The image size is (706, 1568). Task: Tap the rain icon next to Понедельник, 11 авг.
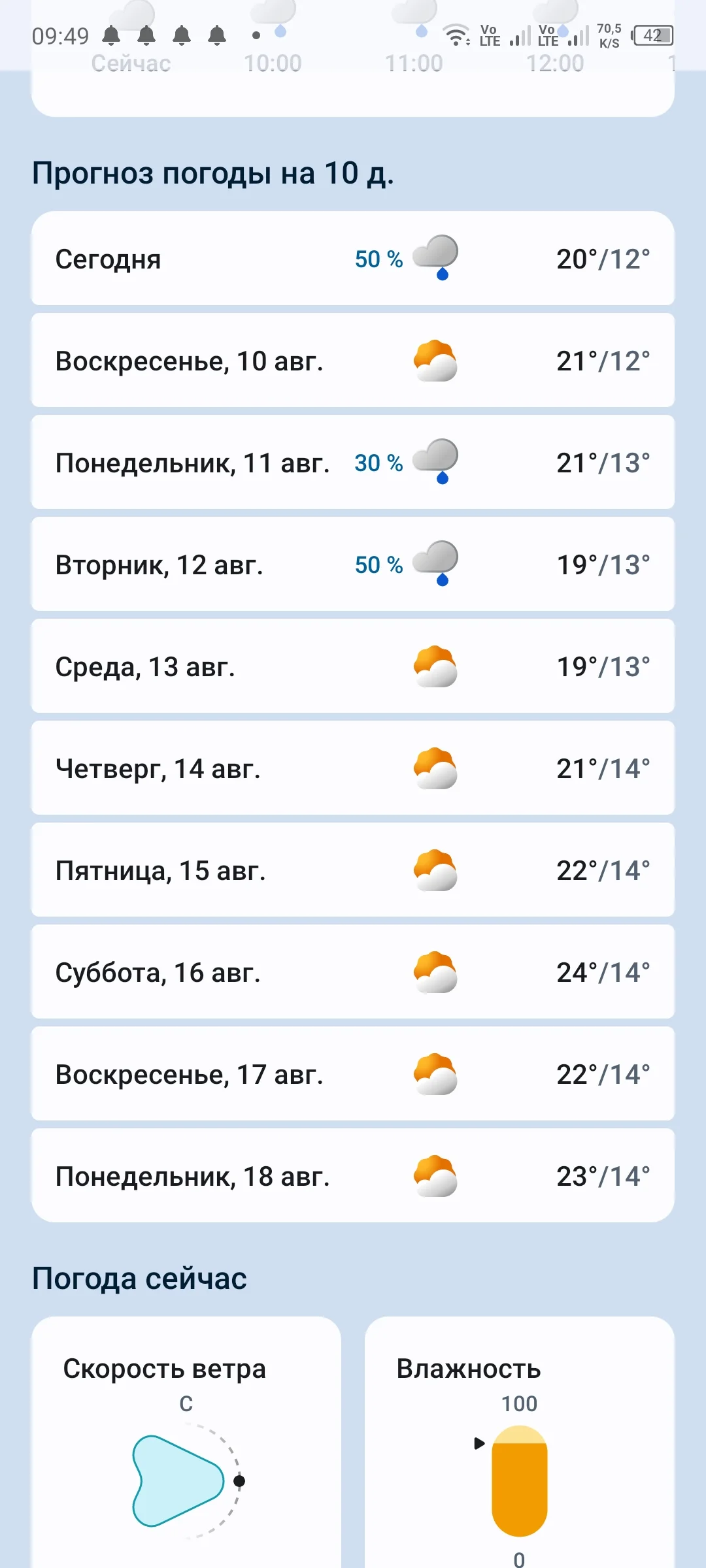tap(433, 462)
